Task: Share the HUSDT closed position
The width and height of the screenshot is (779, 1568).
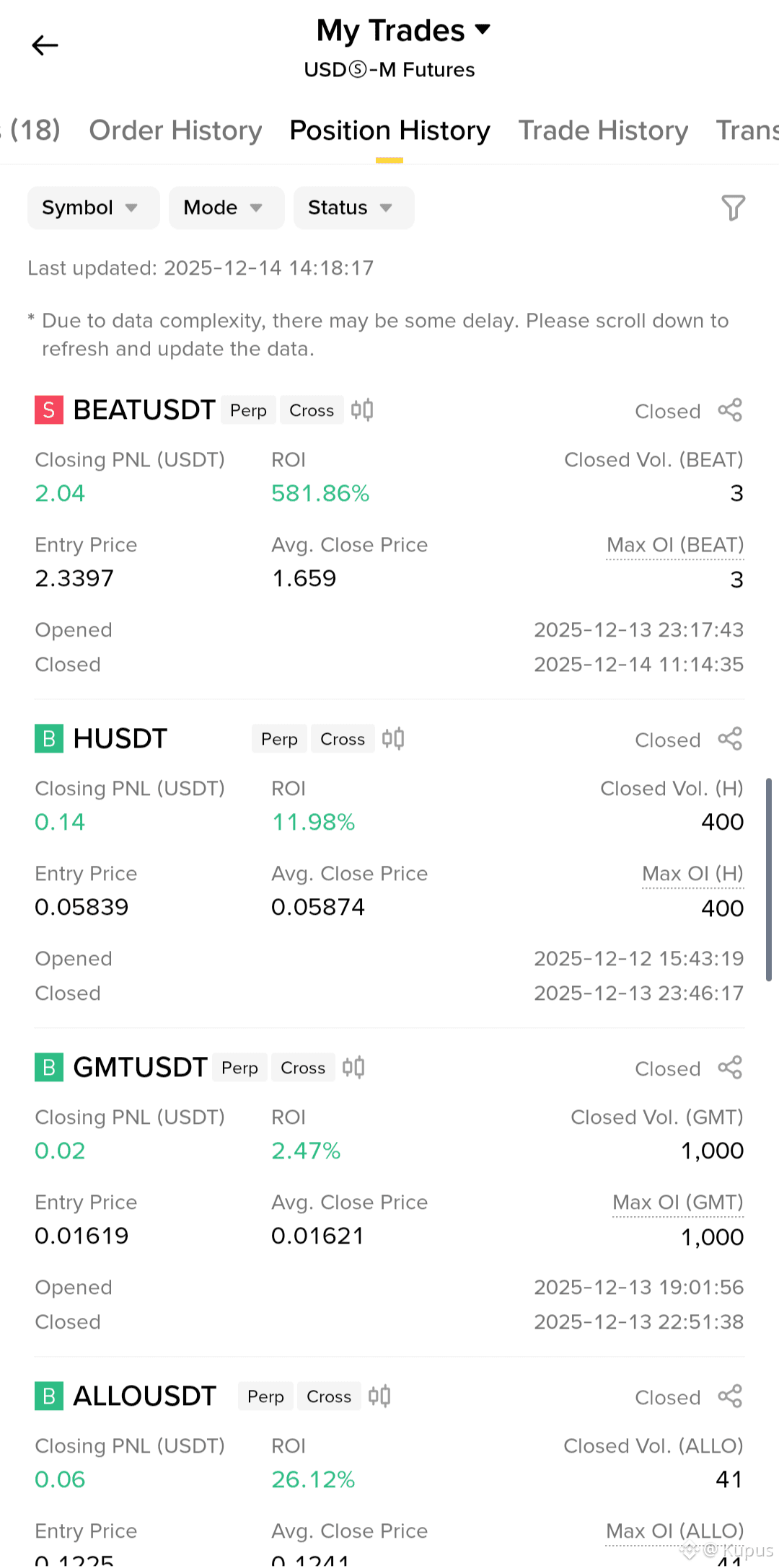Action: coord(730,739)
